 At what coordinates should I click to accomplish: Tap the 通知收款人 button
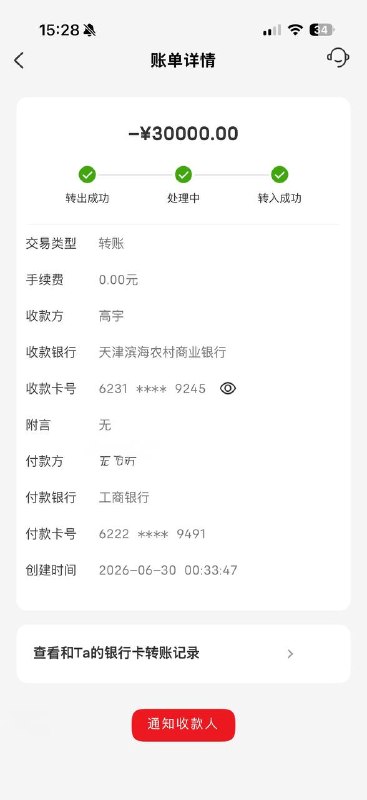click(x=183, y=724)
